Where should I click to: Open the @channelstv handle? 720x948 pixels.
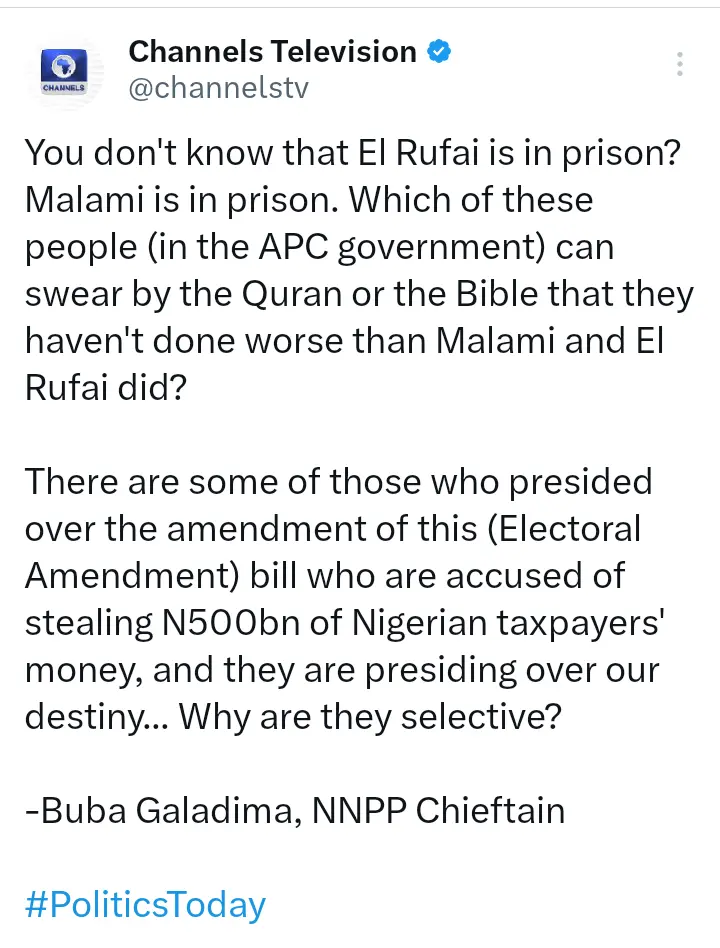click(219, 88)
